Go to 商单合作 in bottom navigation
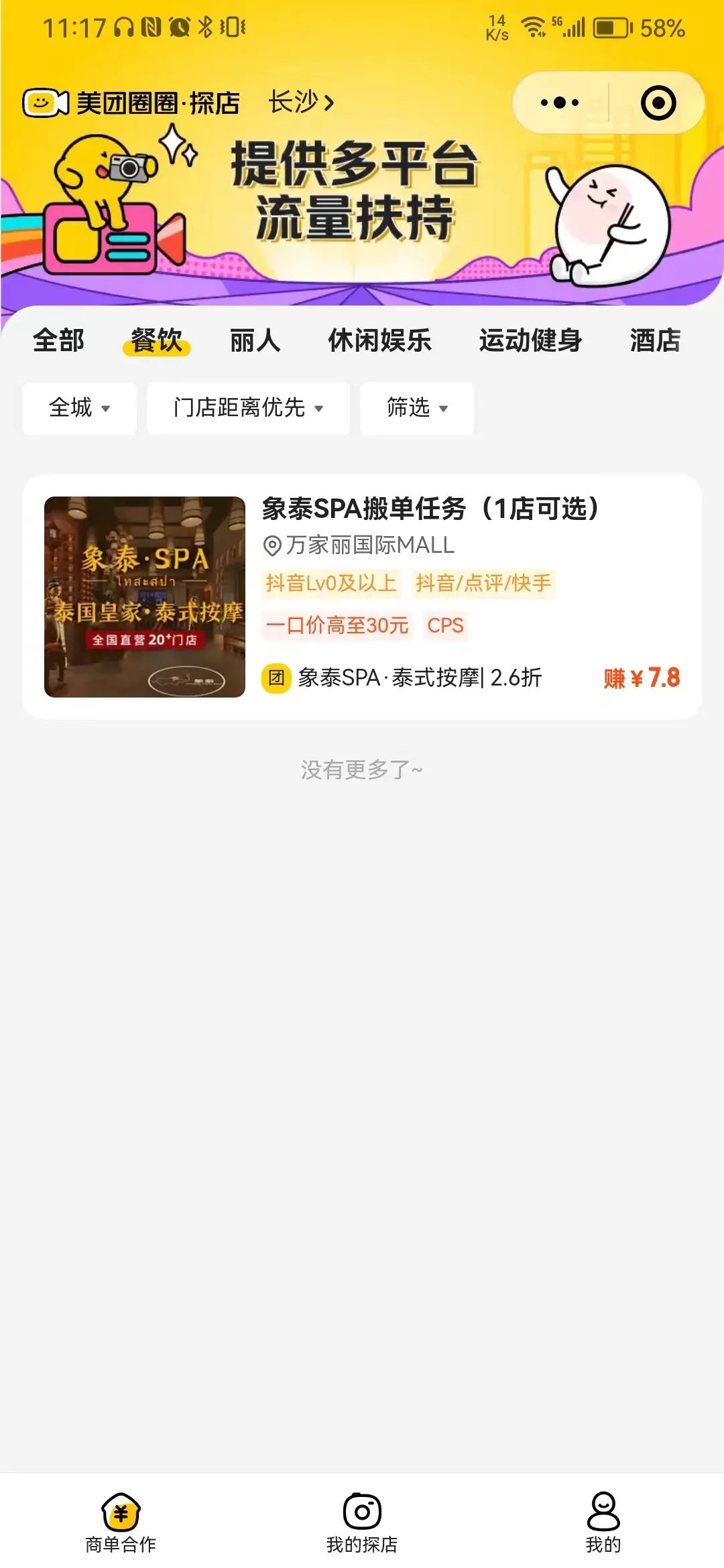 point(121,1522)
